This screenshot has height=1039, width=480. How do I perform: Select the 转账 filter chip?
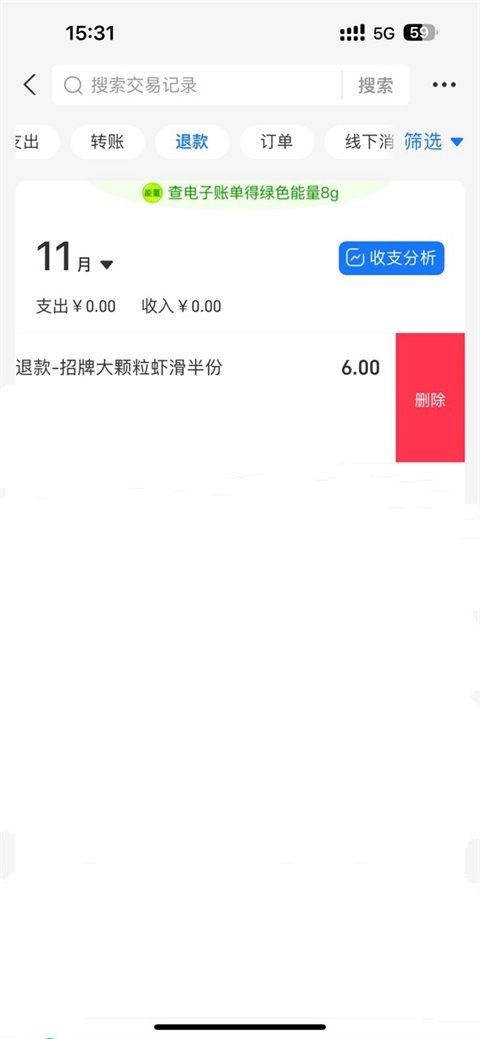coord(107,142)
